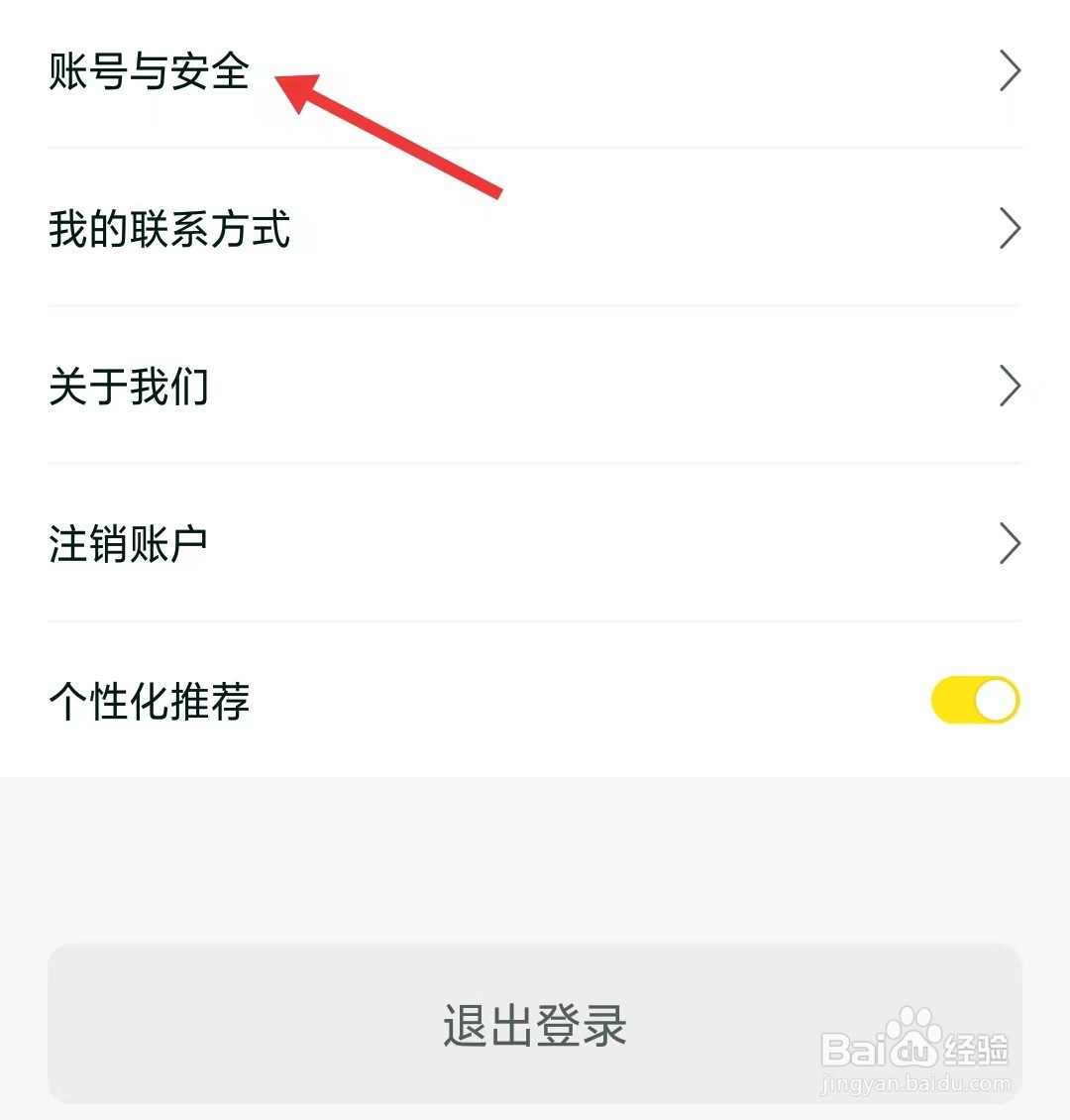Click the red arrow pointing at 账号与安全
The image size is (1070, 1120).
pos(386,139)
